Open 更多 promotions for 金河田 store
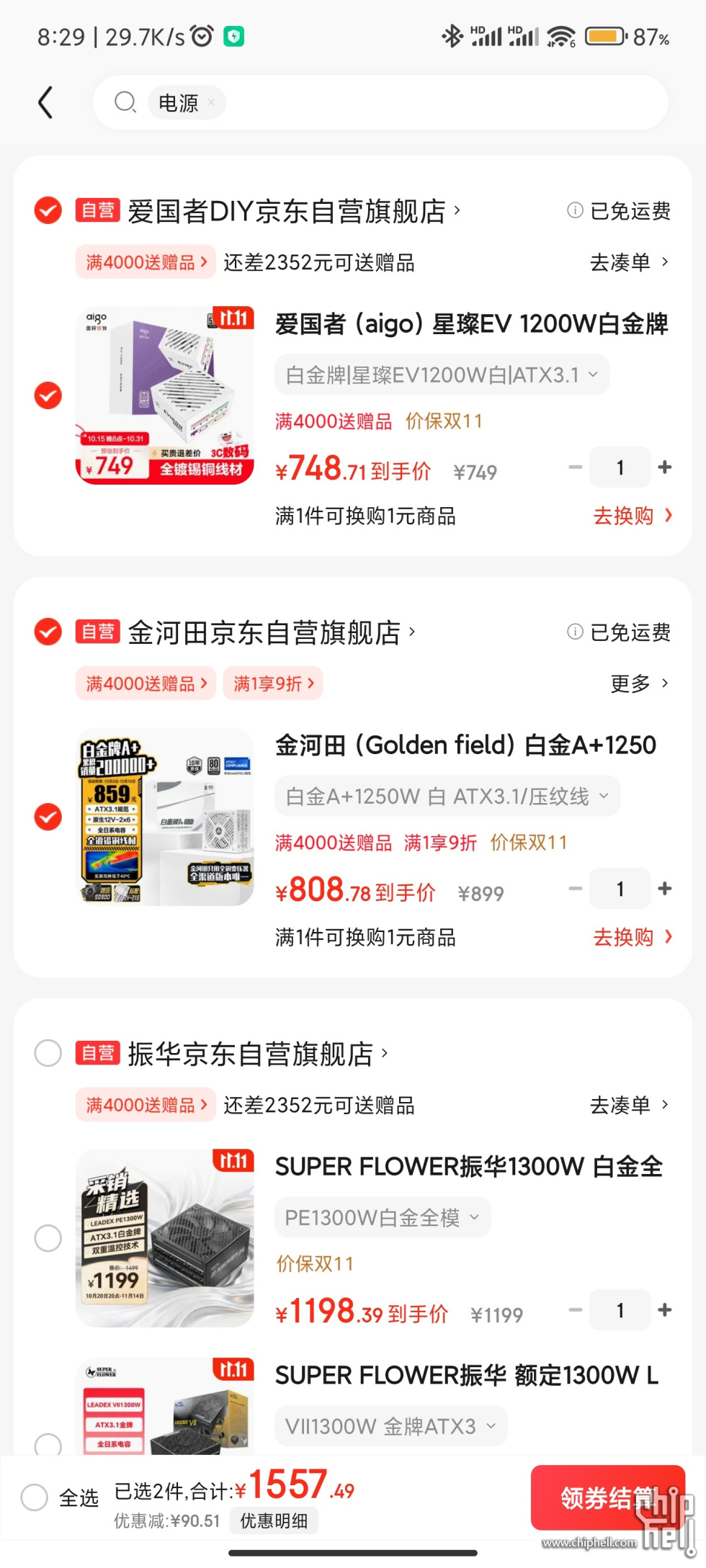 click(639, 683)
